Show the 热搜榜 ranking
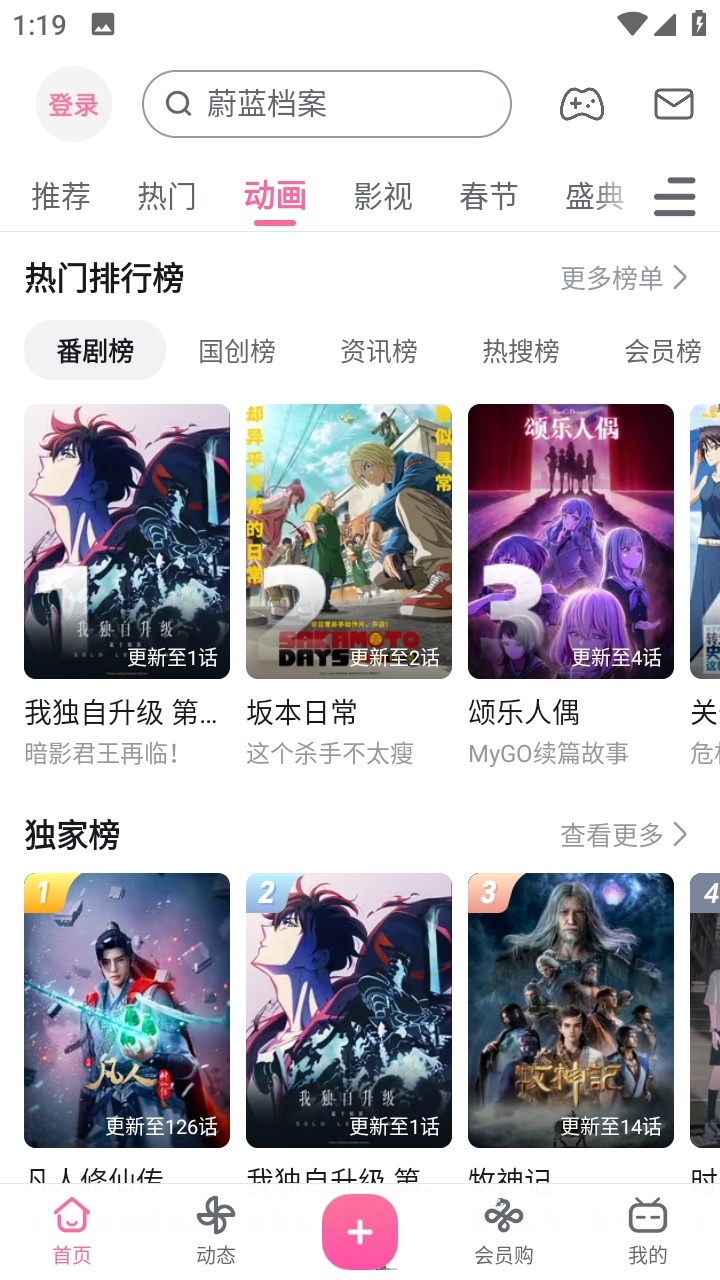720x1280 pixels. click(521, 351)
